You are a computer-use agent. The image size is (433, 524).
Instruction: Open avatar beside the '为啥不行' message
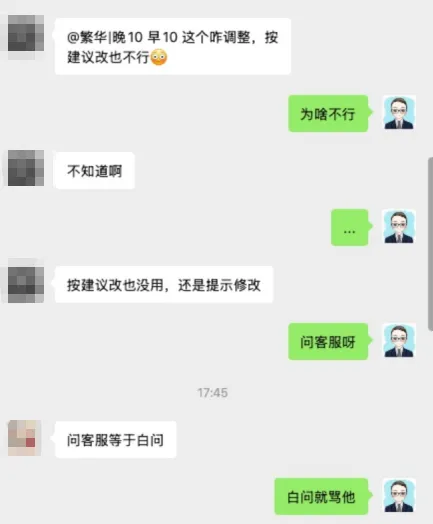399,113
